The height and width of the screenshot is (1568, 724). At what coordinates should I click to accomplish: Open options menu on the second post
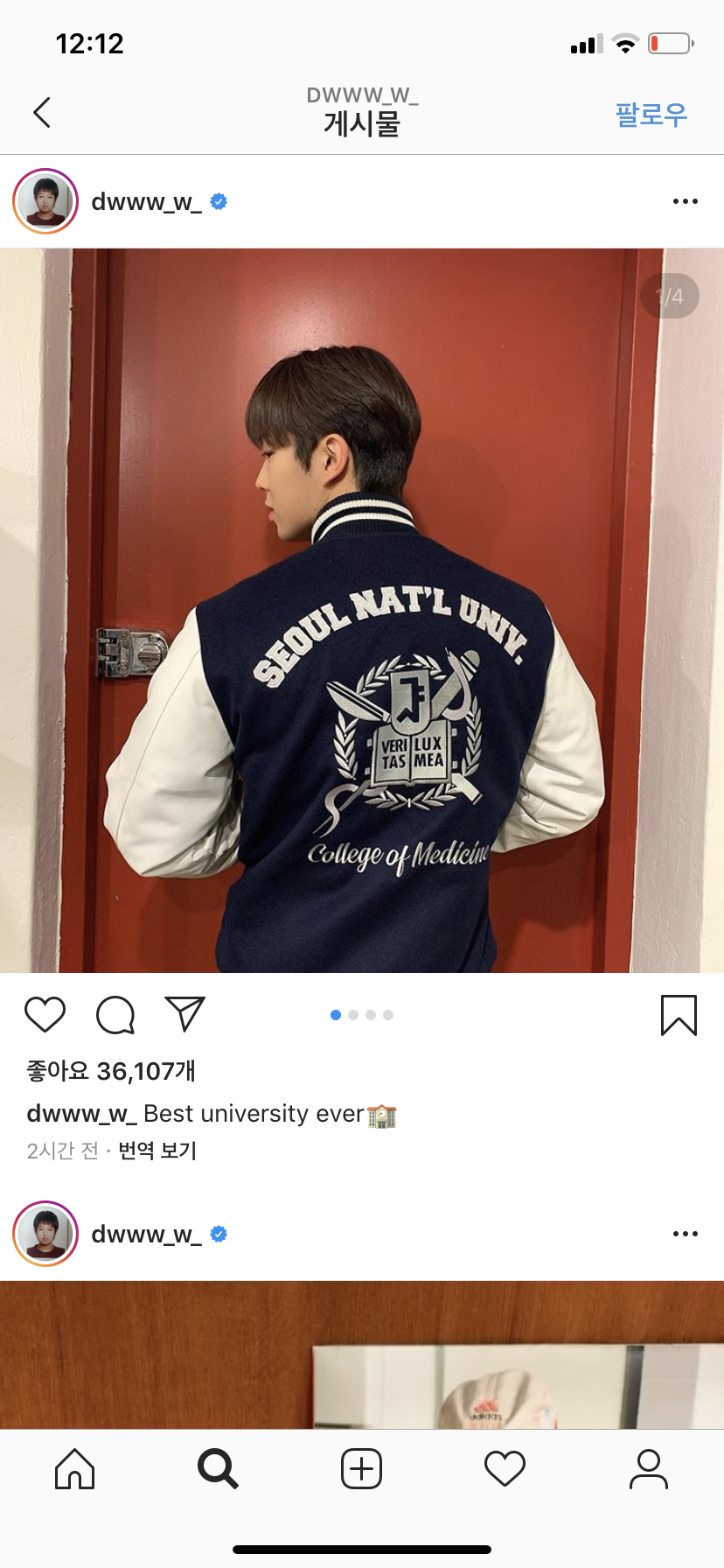coord(685,1234)
